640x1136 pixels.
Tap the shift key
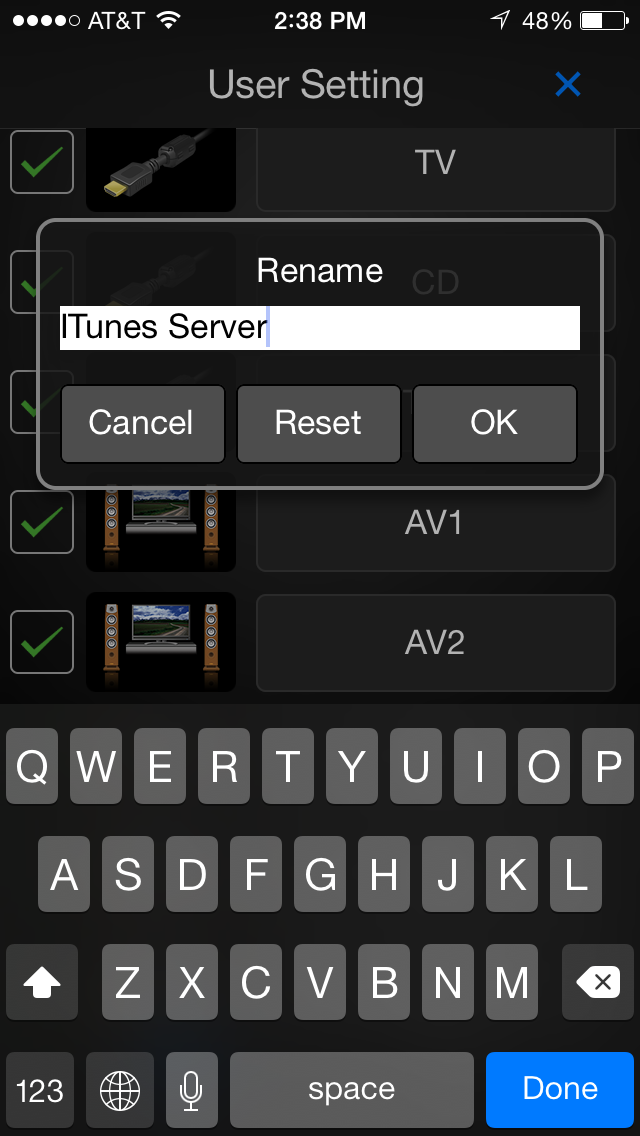click(x=42, y=983)
